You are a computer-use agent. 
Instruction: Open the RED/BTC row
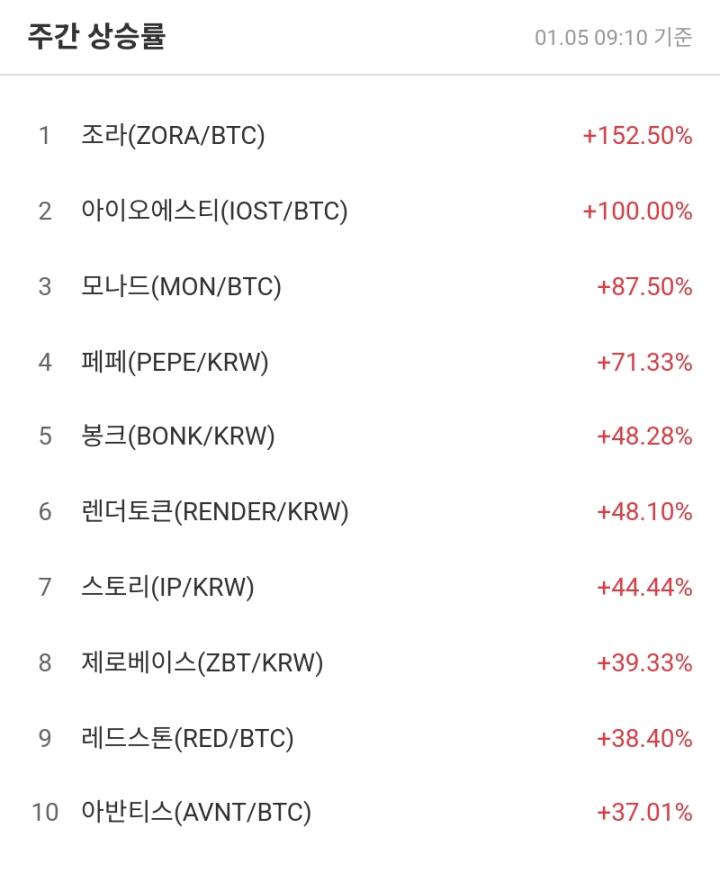(x=187, y=738)
